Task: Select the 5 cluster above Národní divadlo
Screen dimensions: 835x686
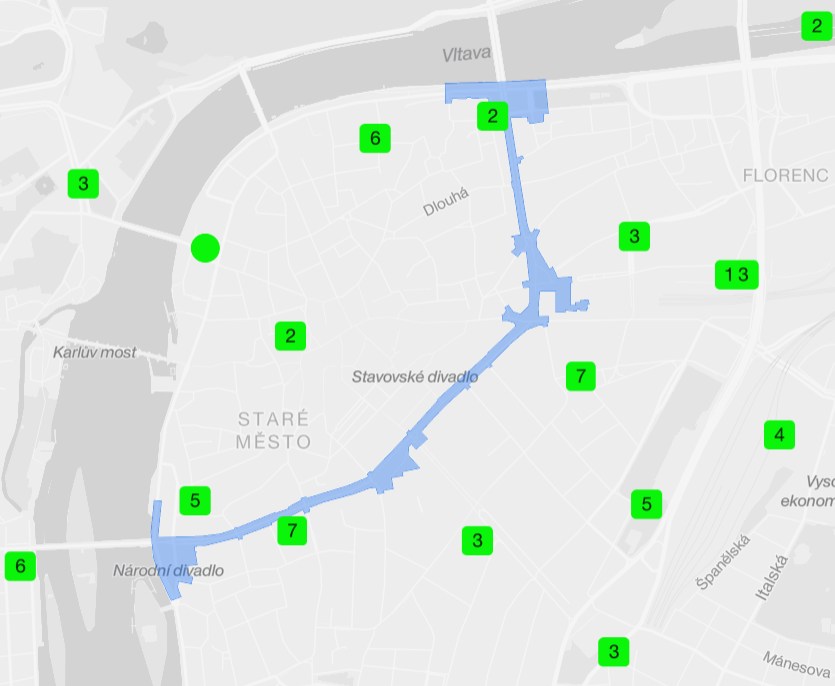Action: pos(195,500)
